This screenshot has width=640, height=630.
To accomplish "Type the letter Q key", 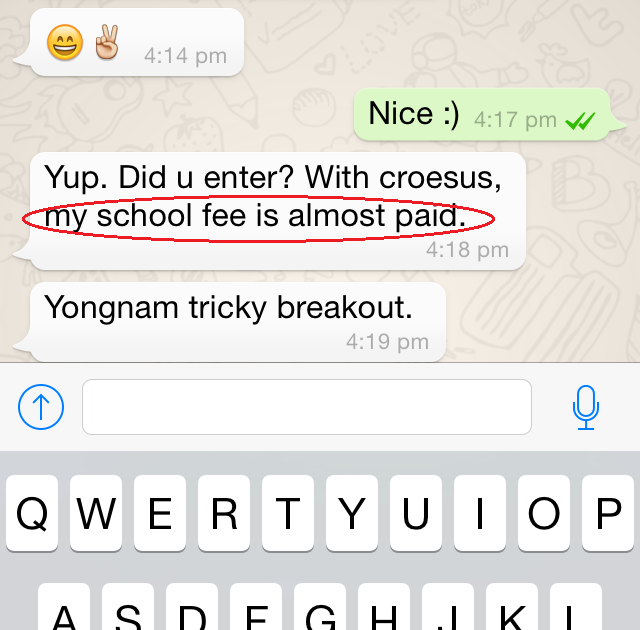I will (33, 513).
